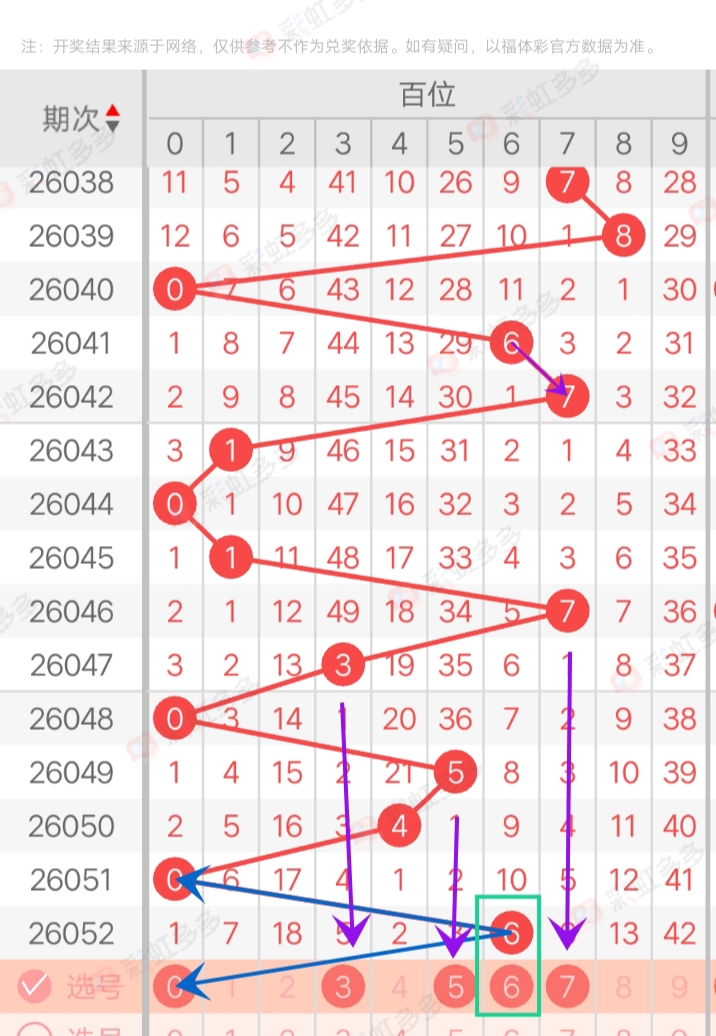716x1036 pixels.
Task: Select number 2 in the 选号 row
Action: tap(287, 987)
